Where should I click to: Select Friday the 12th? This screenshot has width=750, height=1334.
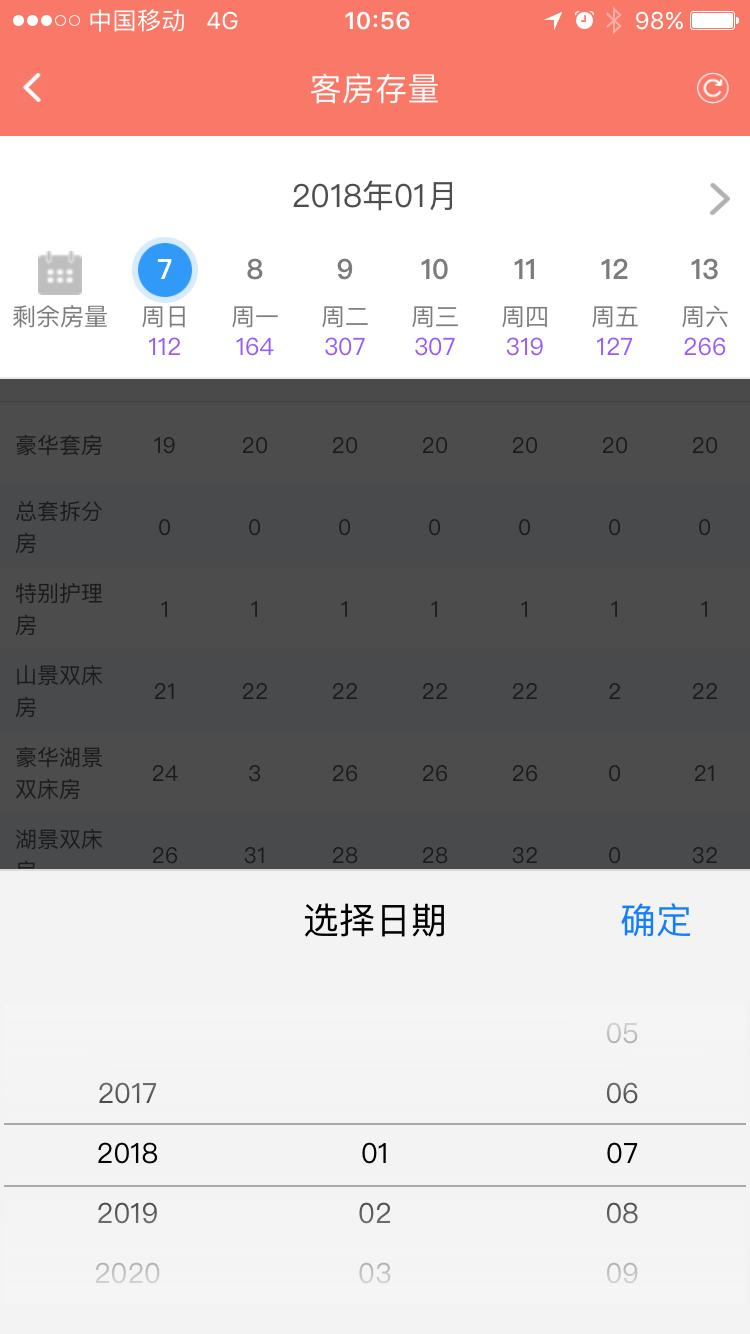pos(614,270)
